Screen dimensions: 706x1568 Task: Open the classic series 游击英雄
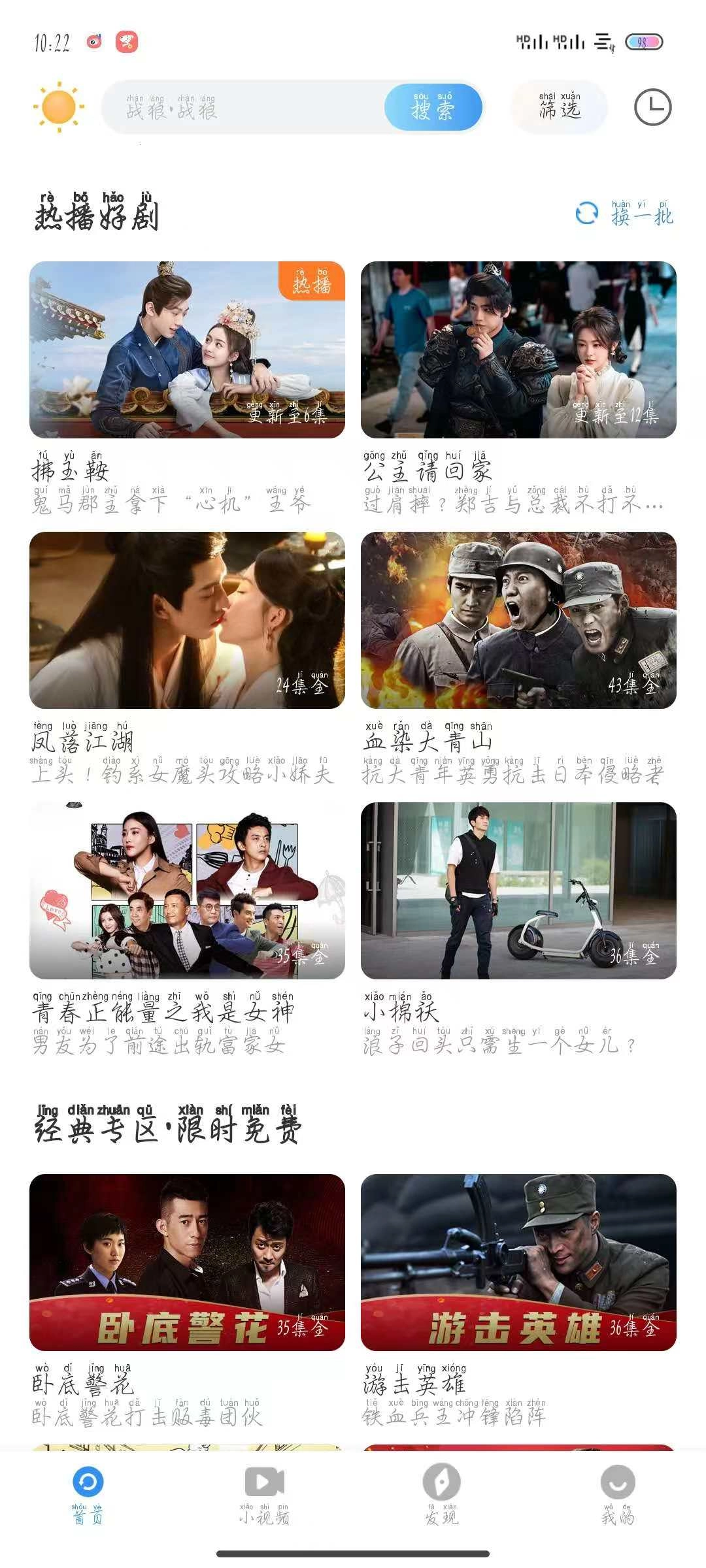click(x=518, y=1262)
